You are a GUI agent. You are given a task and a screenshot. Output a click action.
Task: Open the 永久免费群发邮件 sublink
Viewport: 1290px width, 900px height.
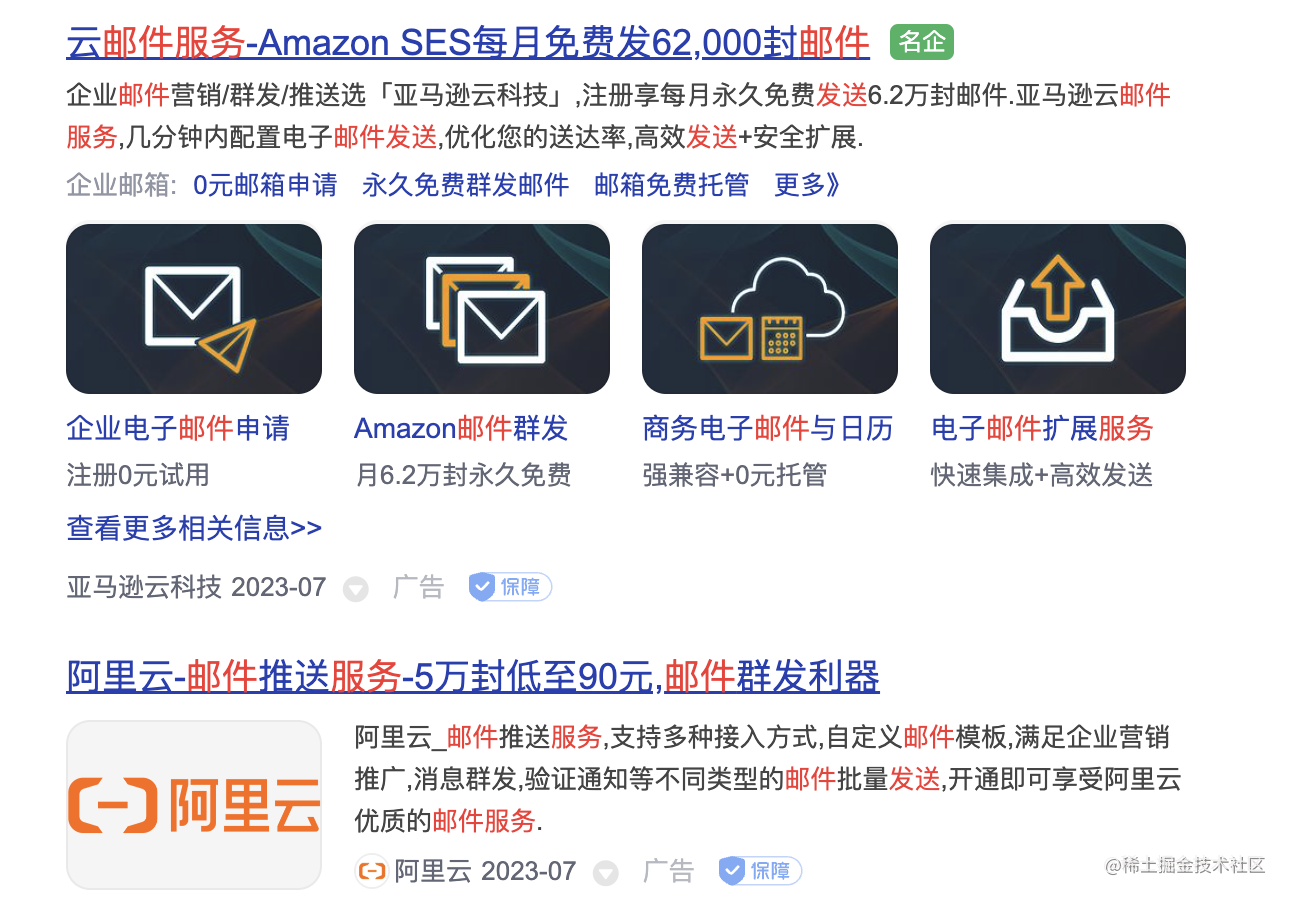[466, 185]
